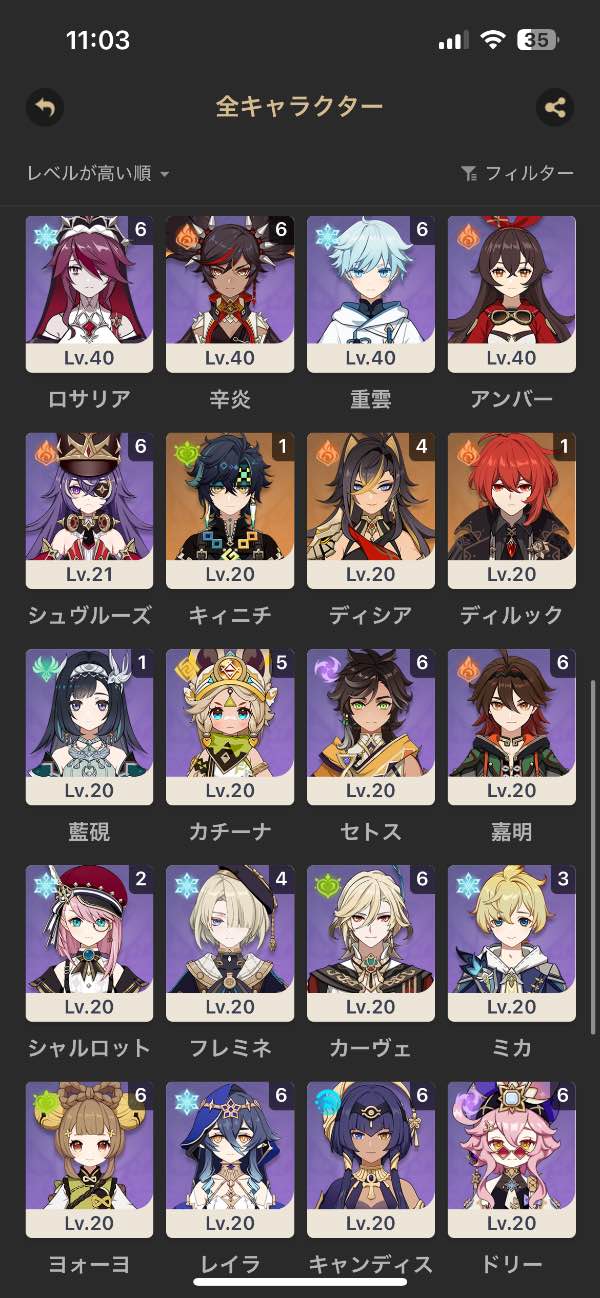Open ミカ character card
The image size is (600, 1298).
(512, 942)
